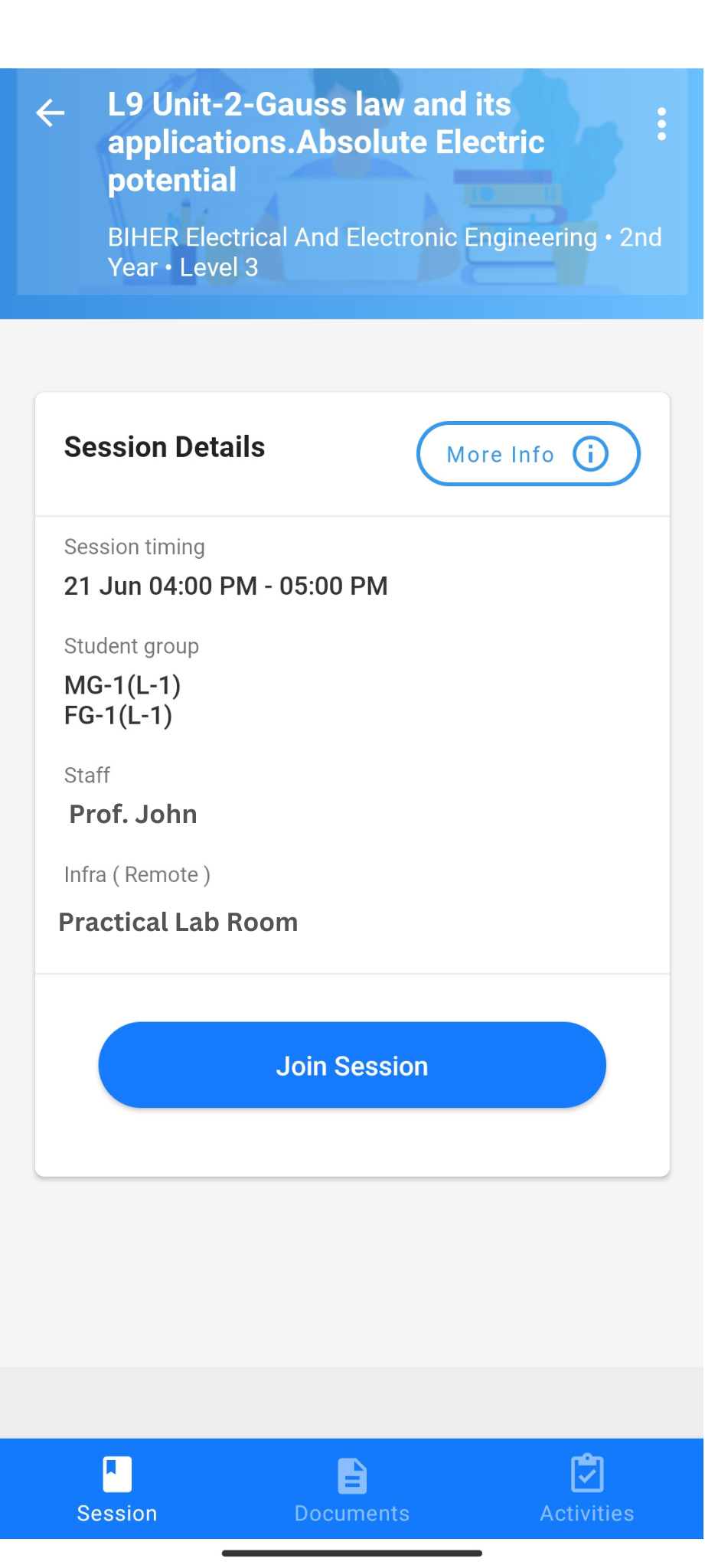Select student group FG-1(L-1)
This screenshot has height=1568, width=705.
tap(118, 717)
